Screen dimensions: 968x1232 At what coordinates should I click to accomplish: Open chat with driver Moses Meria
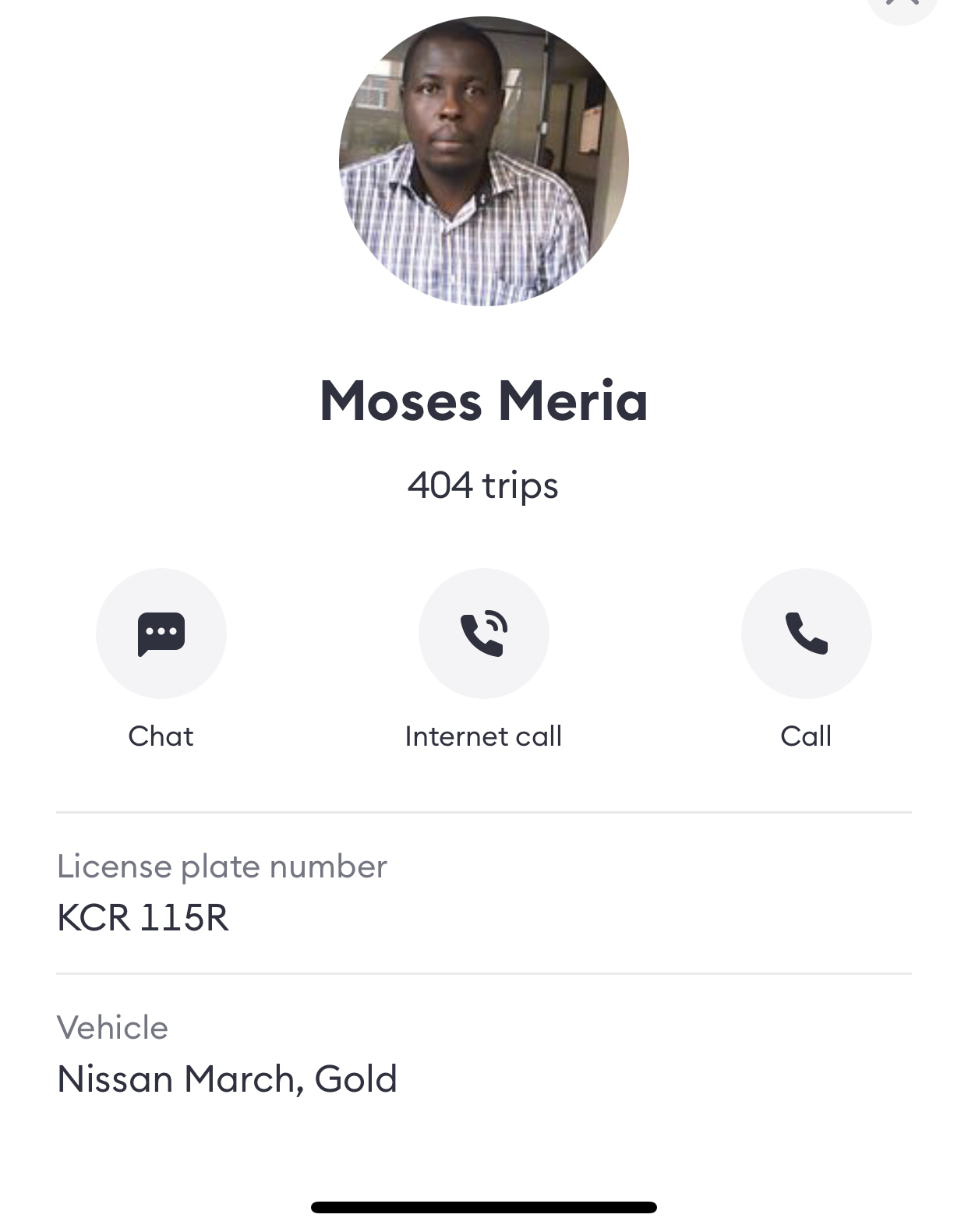coord(161,633)
